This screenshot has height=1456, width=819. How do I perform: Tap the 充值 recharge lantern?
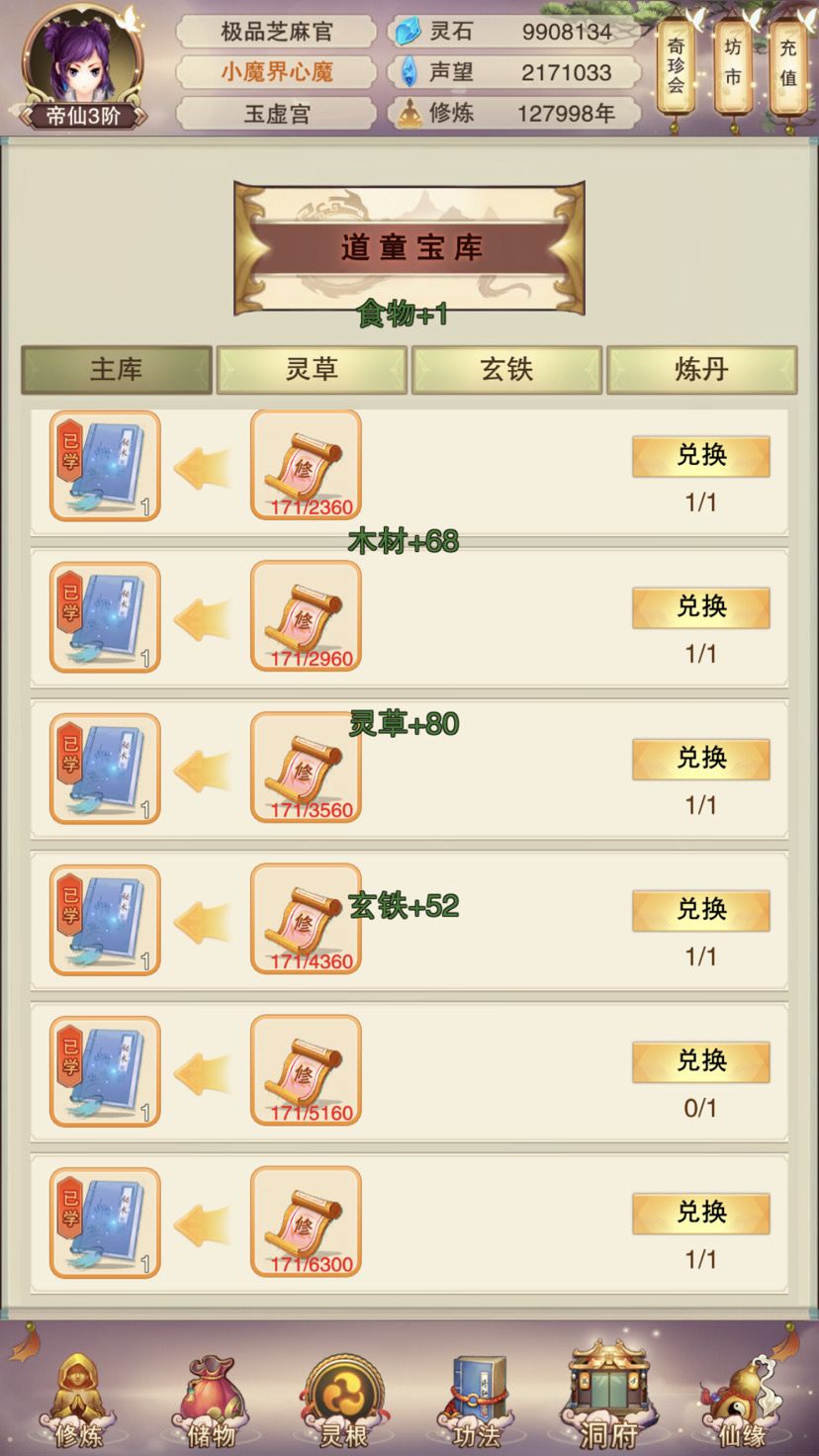pos(788,65)
